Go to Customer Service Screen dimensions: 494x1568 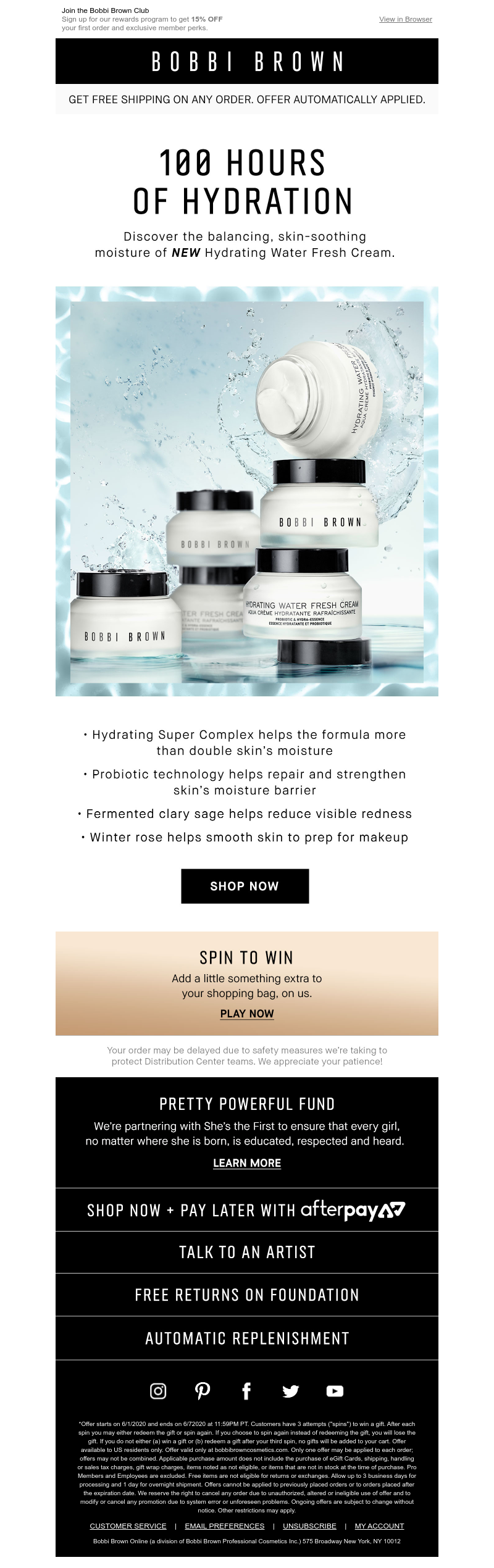tap(128, 1525)
